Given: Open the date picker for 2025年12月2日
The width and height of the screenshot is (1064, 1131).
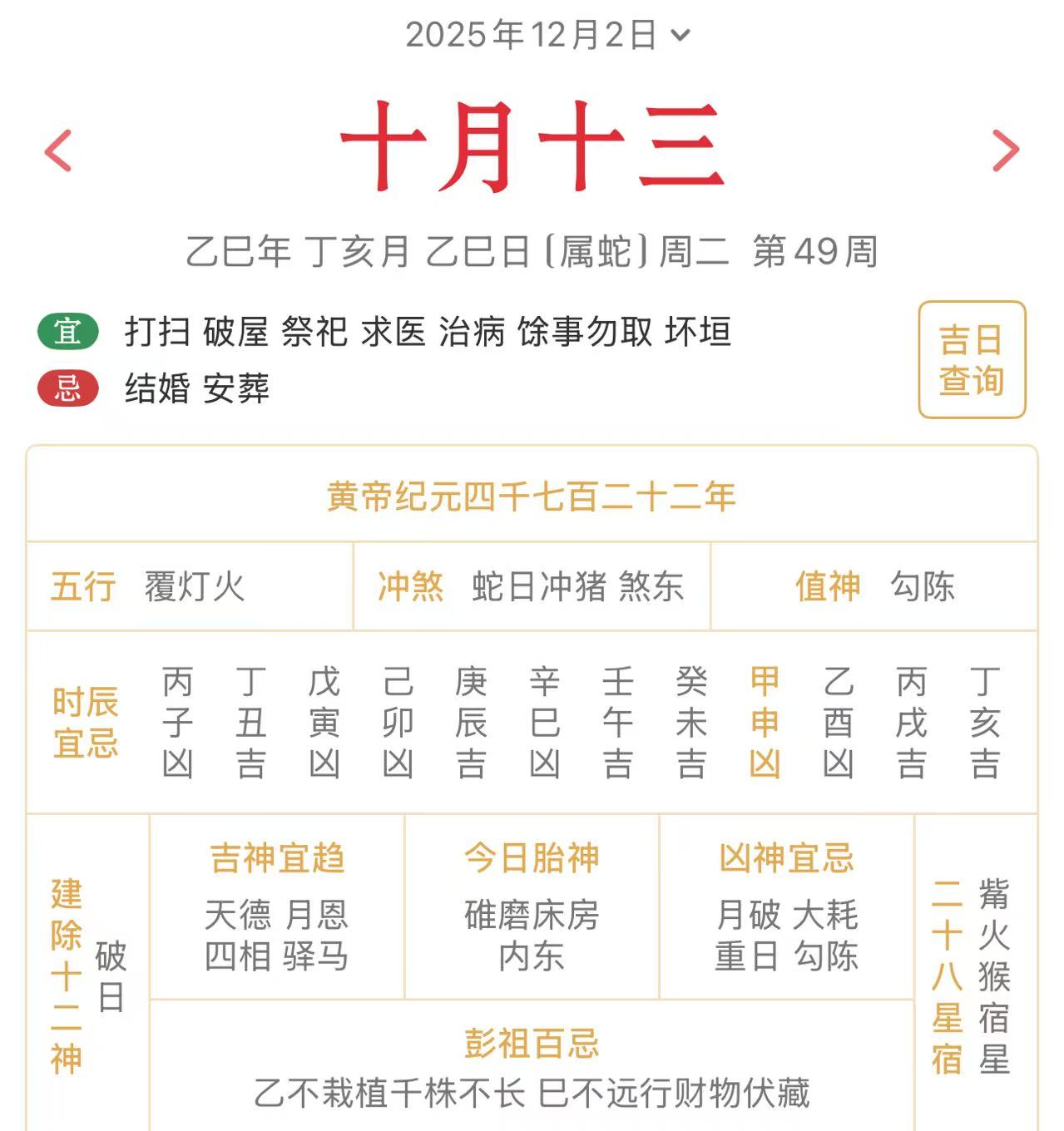Looking at the screenshot, I should [x=547, y=35].
